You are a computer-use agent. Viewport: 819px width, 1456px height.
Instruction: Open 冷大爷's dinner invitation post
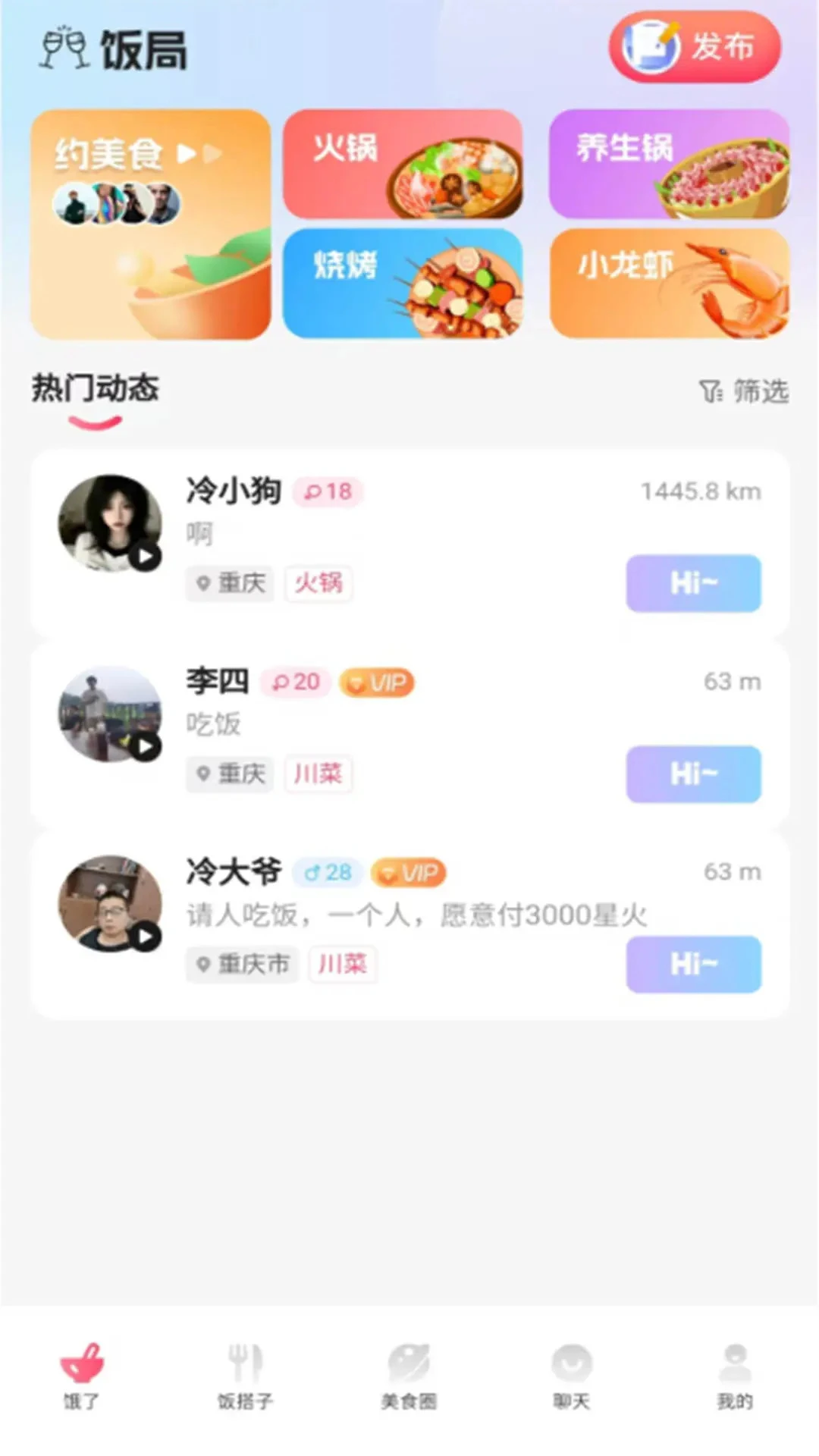pos(417,915)
